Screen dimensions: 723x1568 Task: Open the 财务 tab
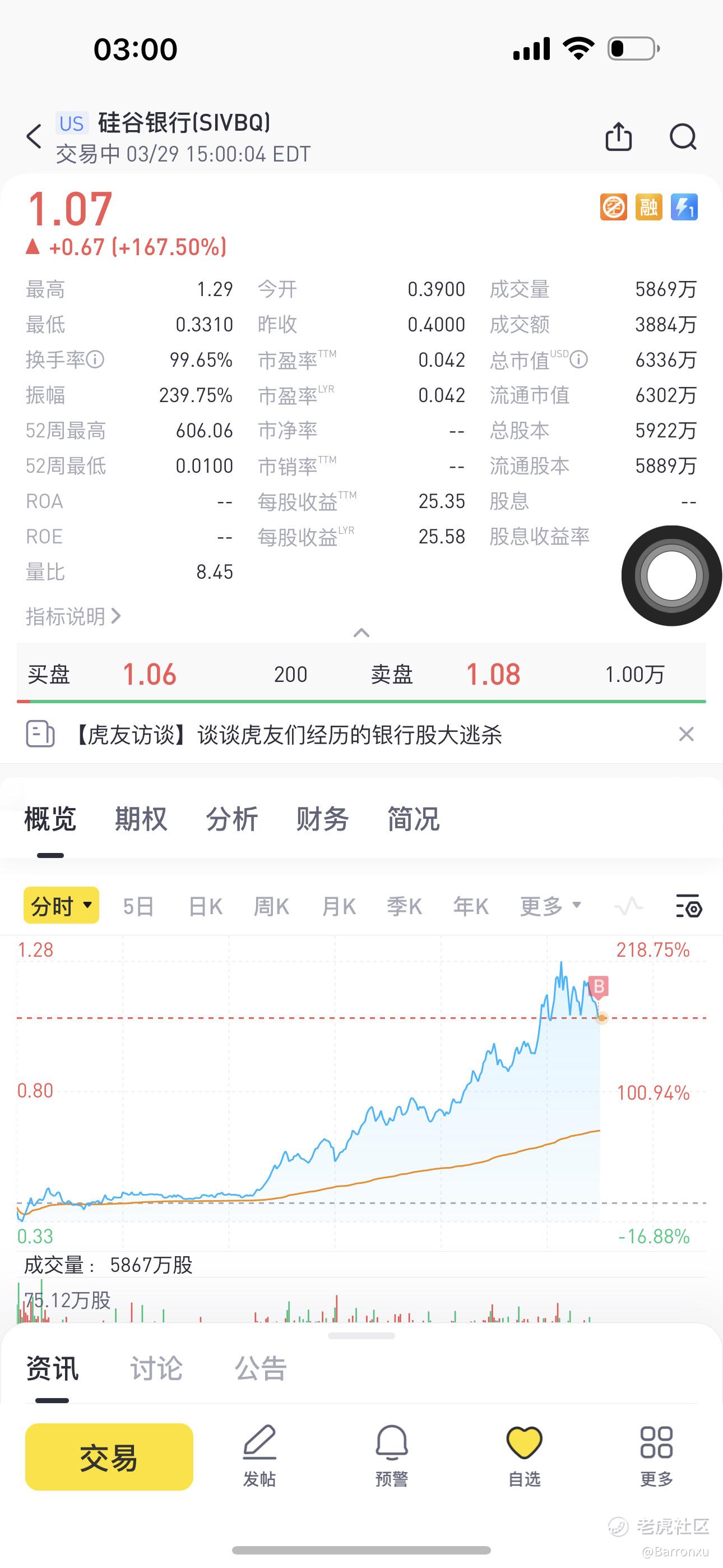point(323,819)
